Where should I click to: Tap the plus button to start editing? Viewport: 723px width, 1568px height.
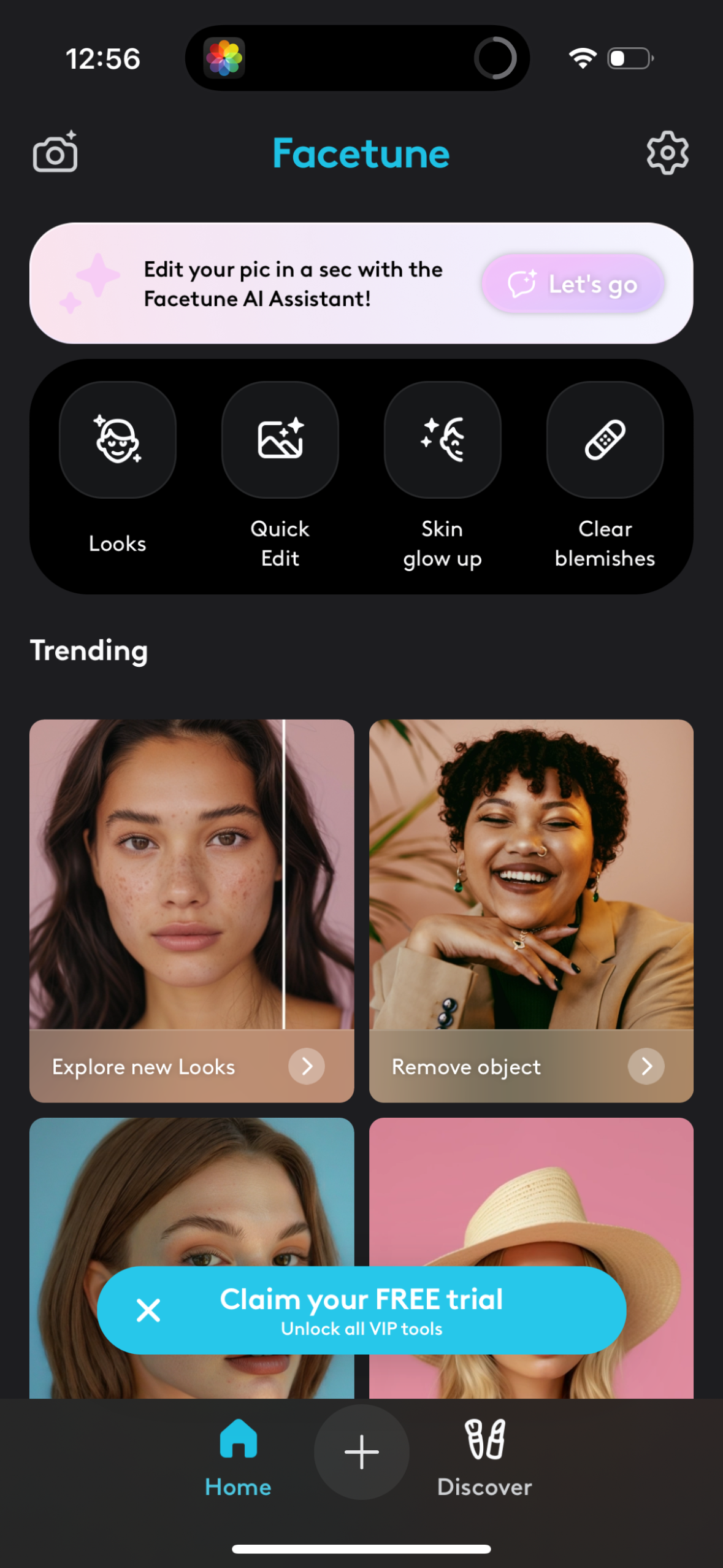(x=361, y=1451)
